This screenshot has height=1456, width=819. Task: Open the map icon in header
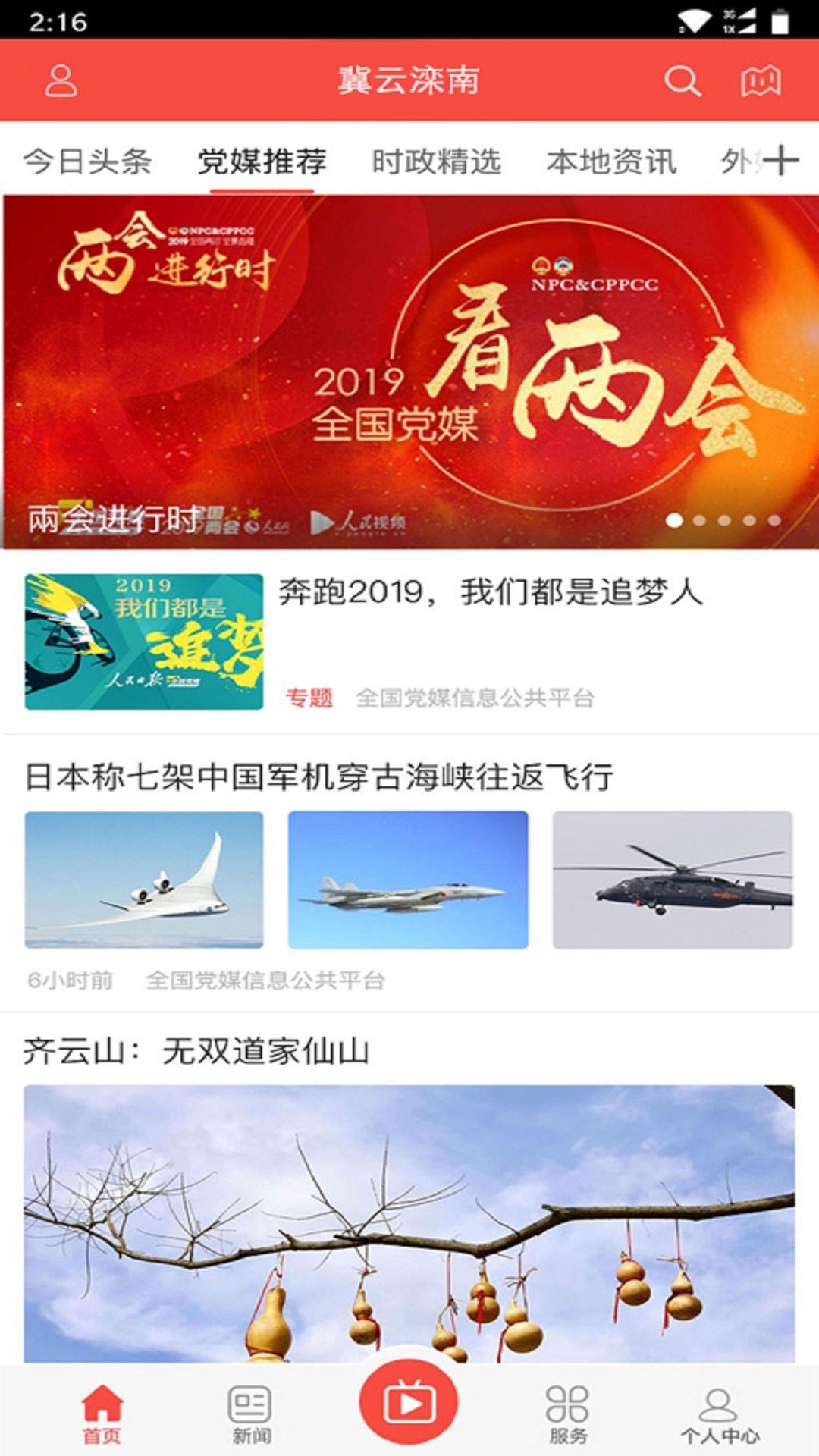click(761, 80)
